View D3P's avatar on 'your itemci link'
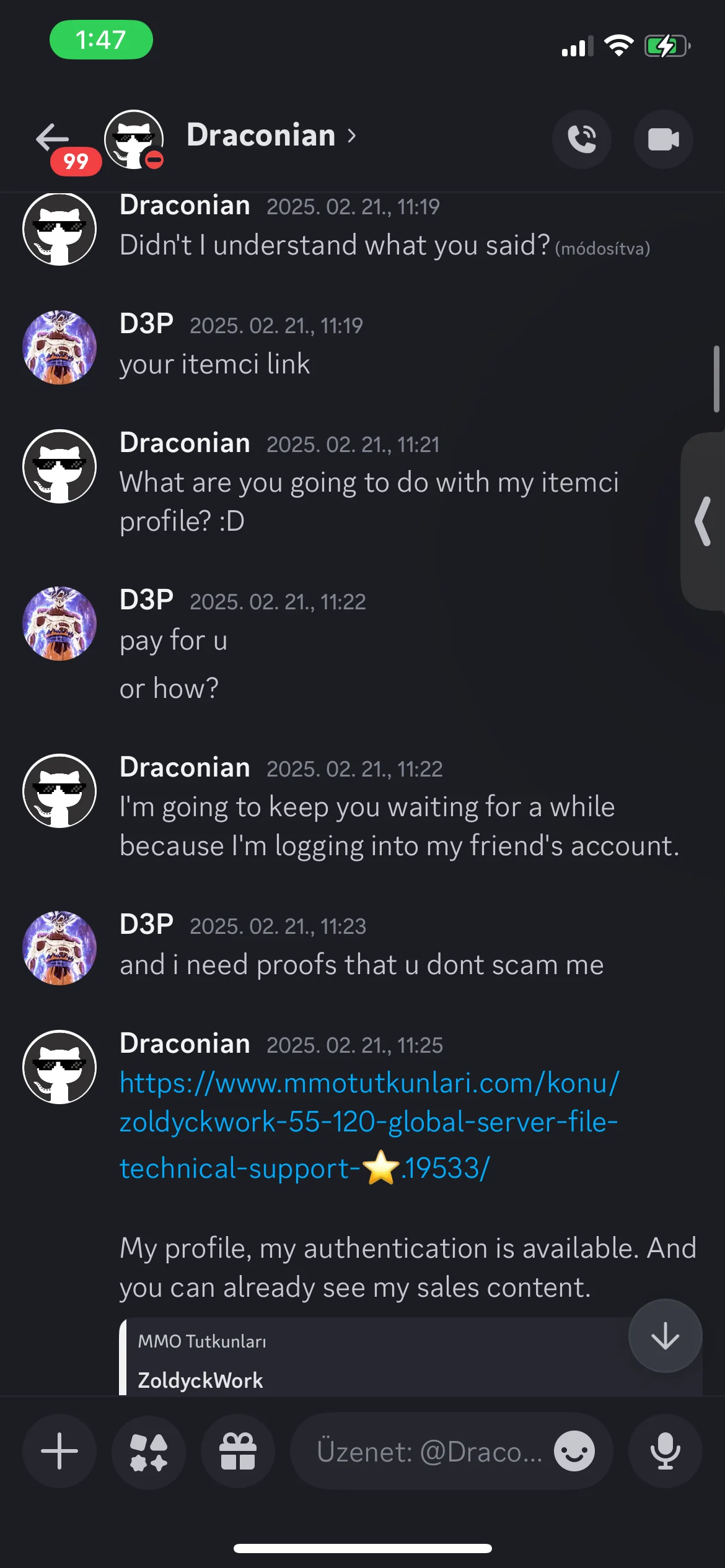Screen dimensions: 725x1568 pos(59,347)
